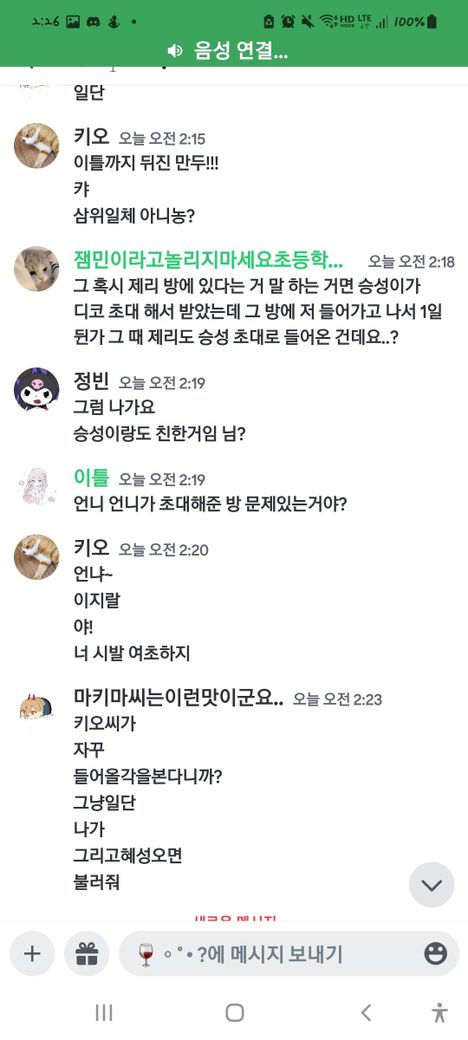Image resolution: width=468 pixels, height=1040 pixels.
Task: Open the voice connected banner
Action: (x=234, y=51)
